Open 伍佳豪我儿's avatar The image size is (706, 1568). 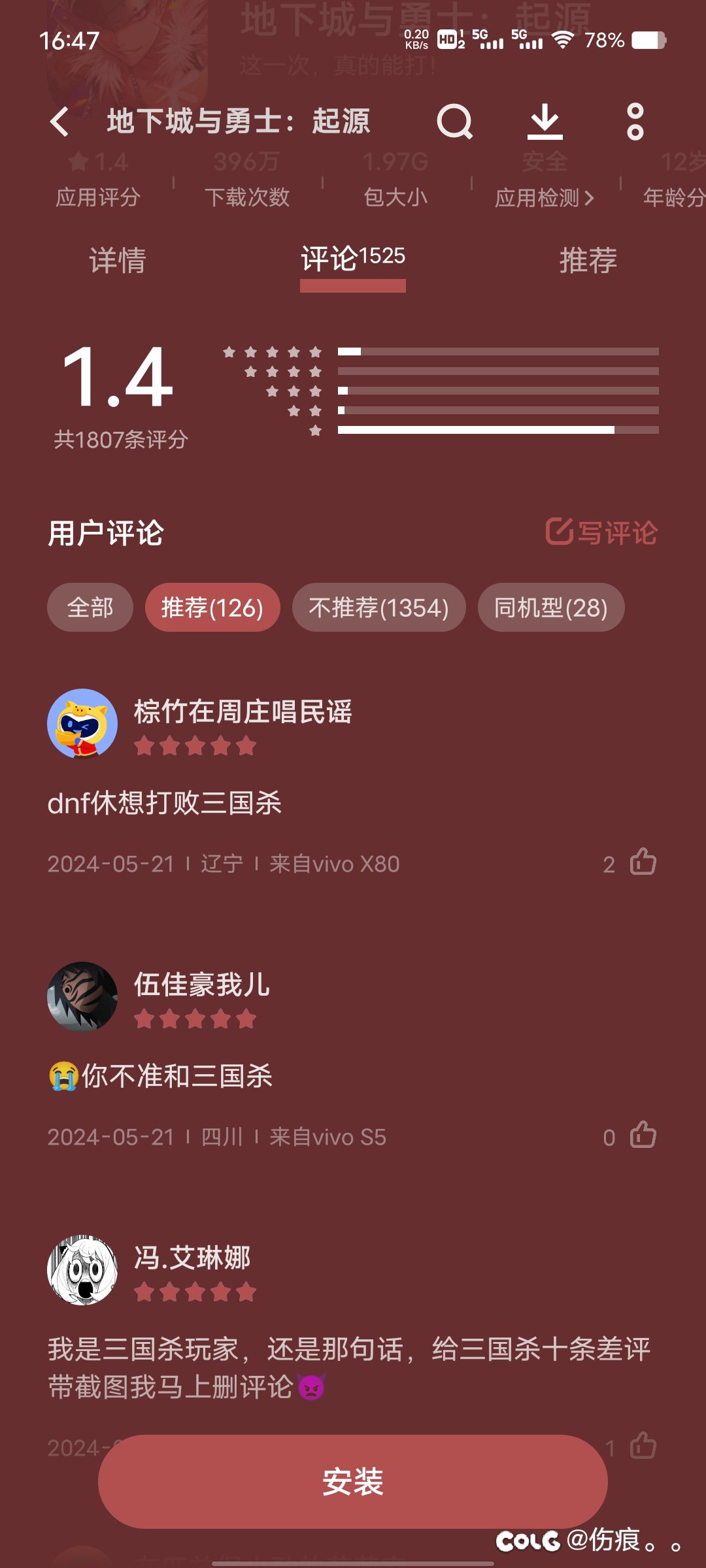82,997
